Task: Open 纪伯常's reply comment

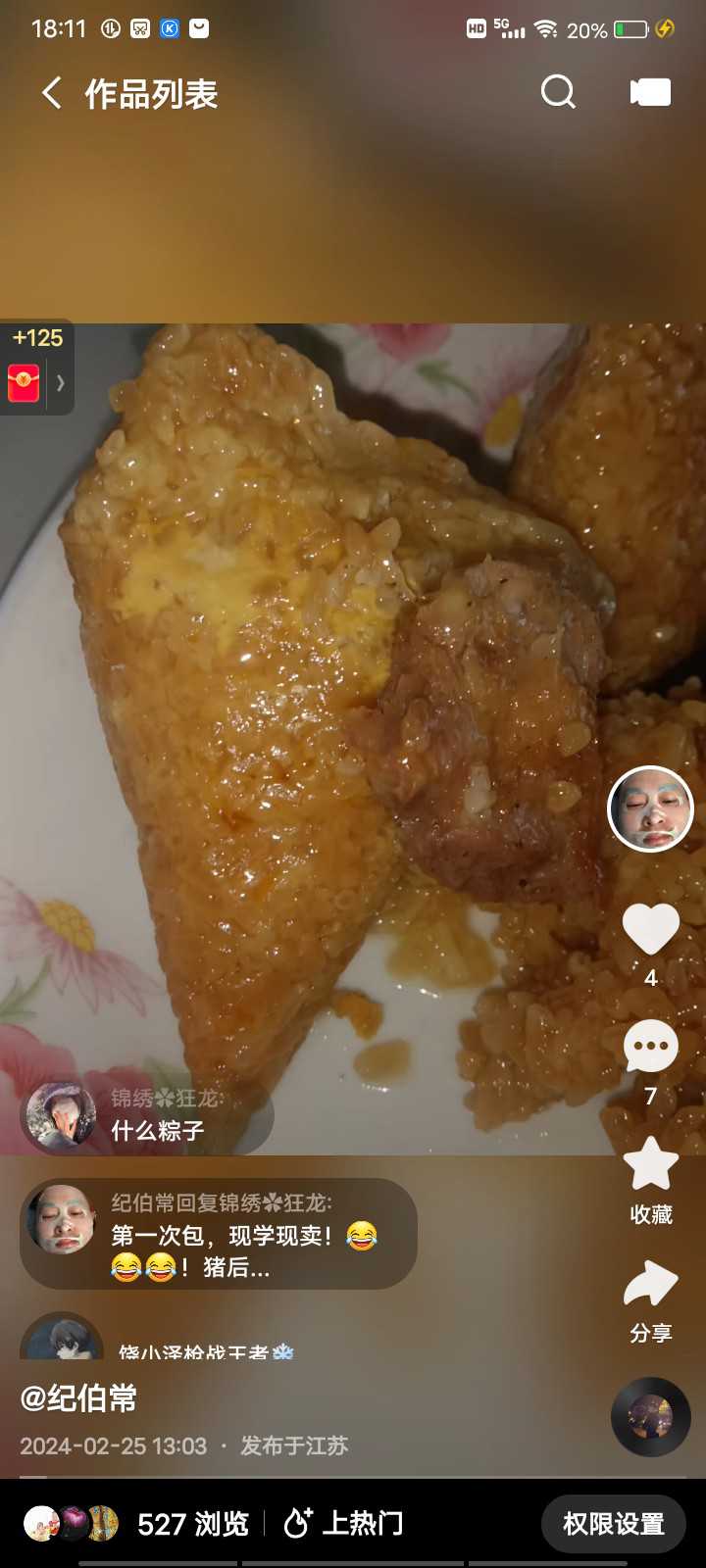Action: 219,1234
